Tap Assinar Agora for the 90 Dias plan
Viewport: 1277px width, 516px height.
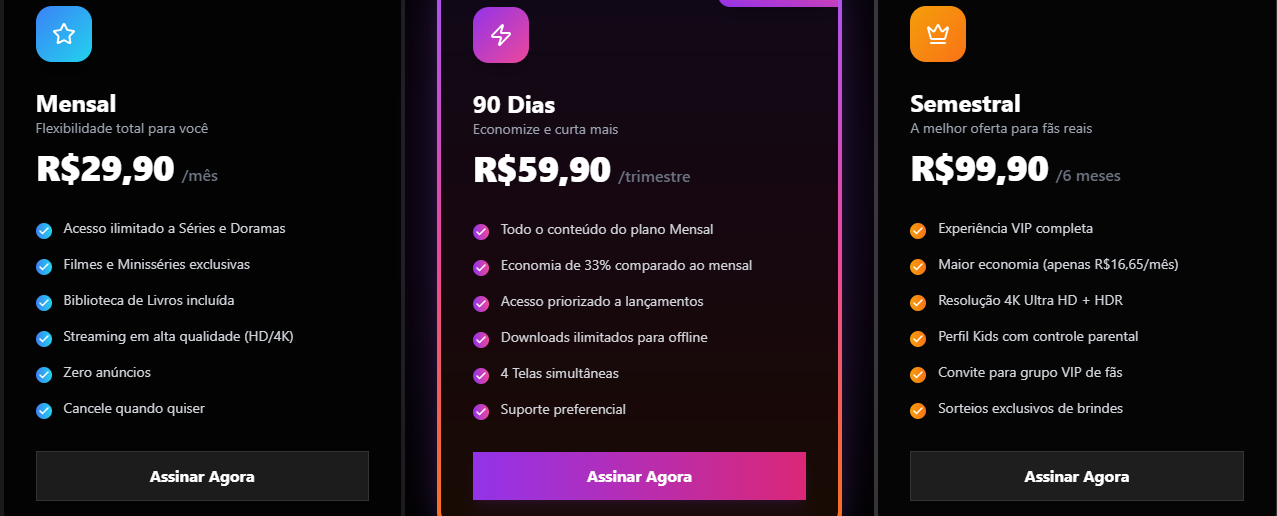[x=639, y=476]
